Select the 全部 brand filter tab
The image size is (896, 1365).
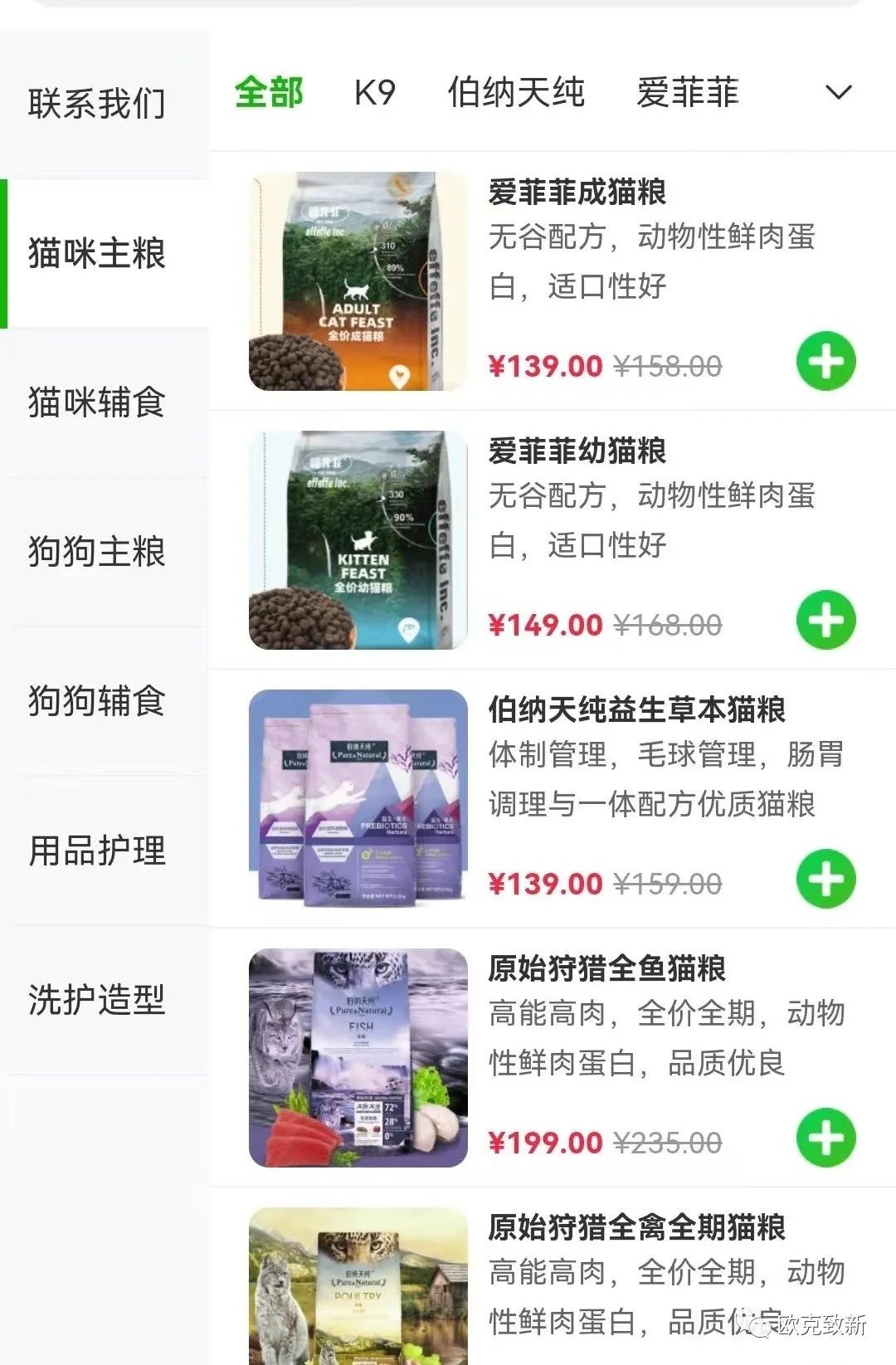(x=269, y=92)
